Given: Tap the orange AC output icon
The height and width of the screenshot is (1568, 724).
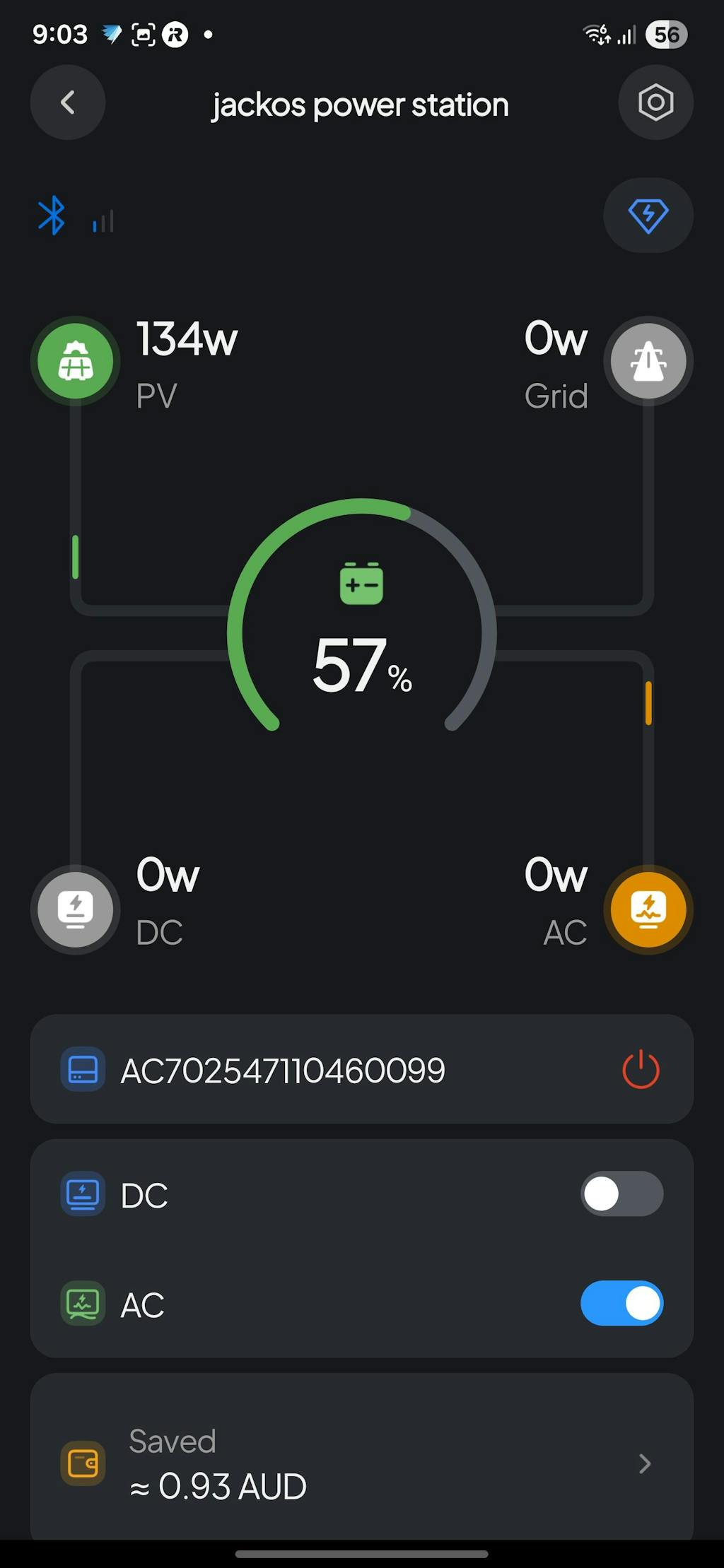Looking at the screenshot, I should (648, 909).
